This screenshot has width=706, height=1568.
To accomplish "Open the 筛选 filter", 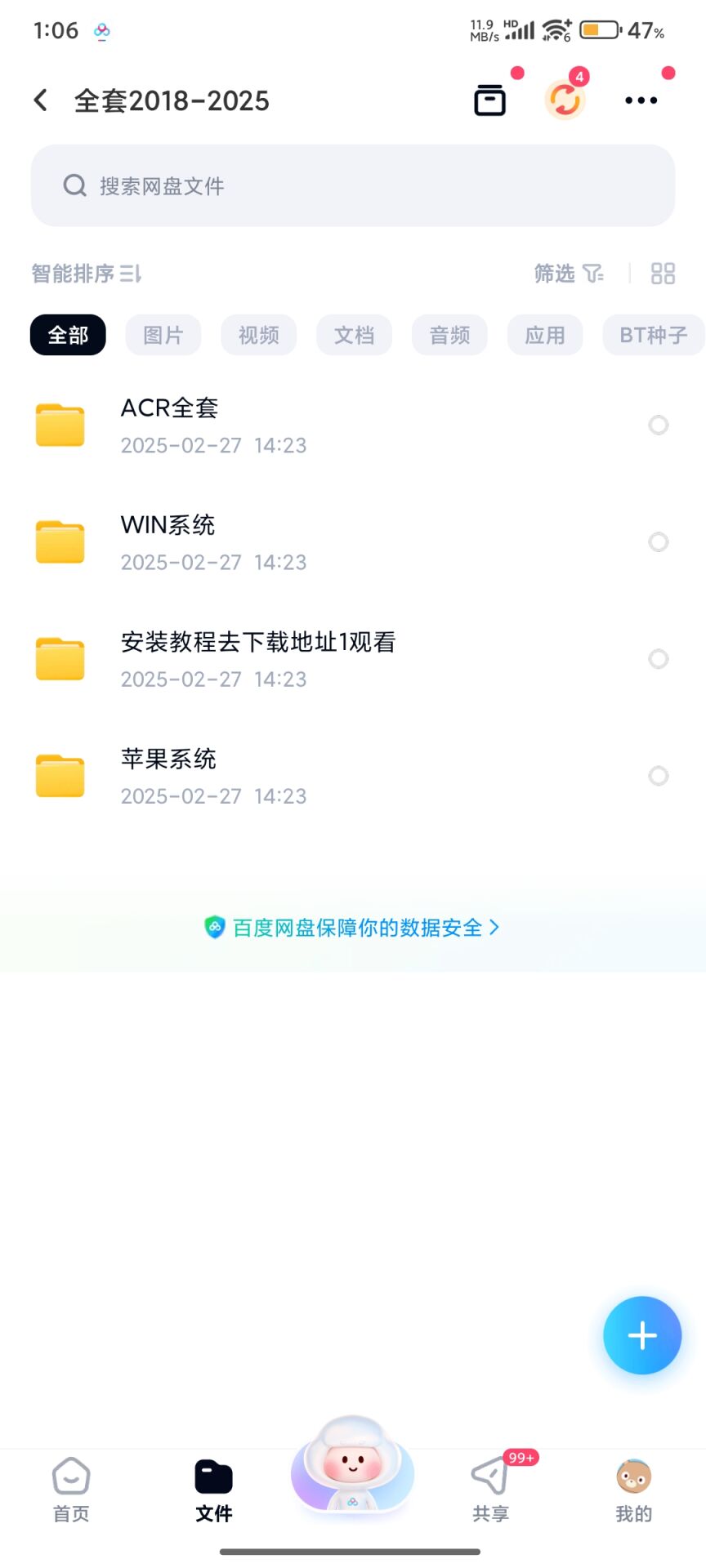I will (569, 274).
